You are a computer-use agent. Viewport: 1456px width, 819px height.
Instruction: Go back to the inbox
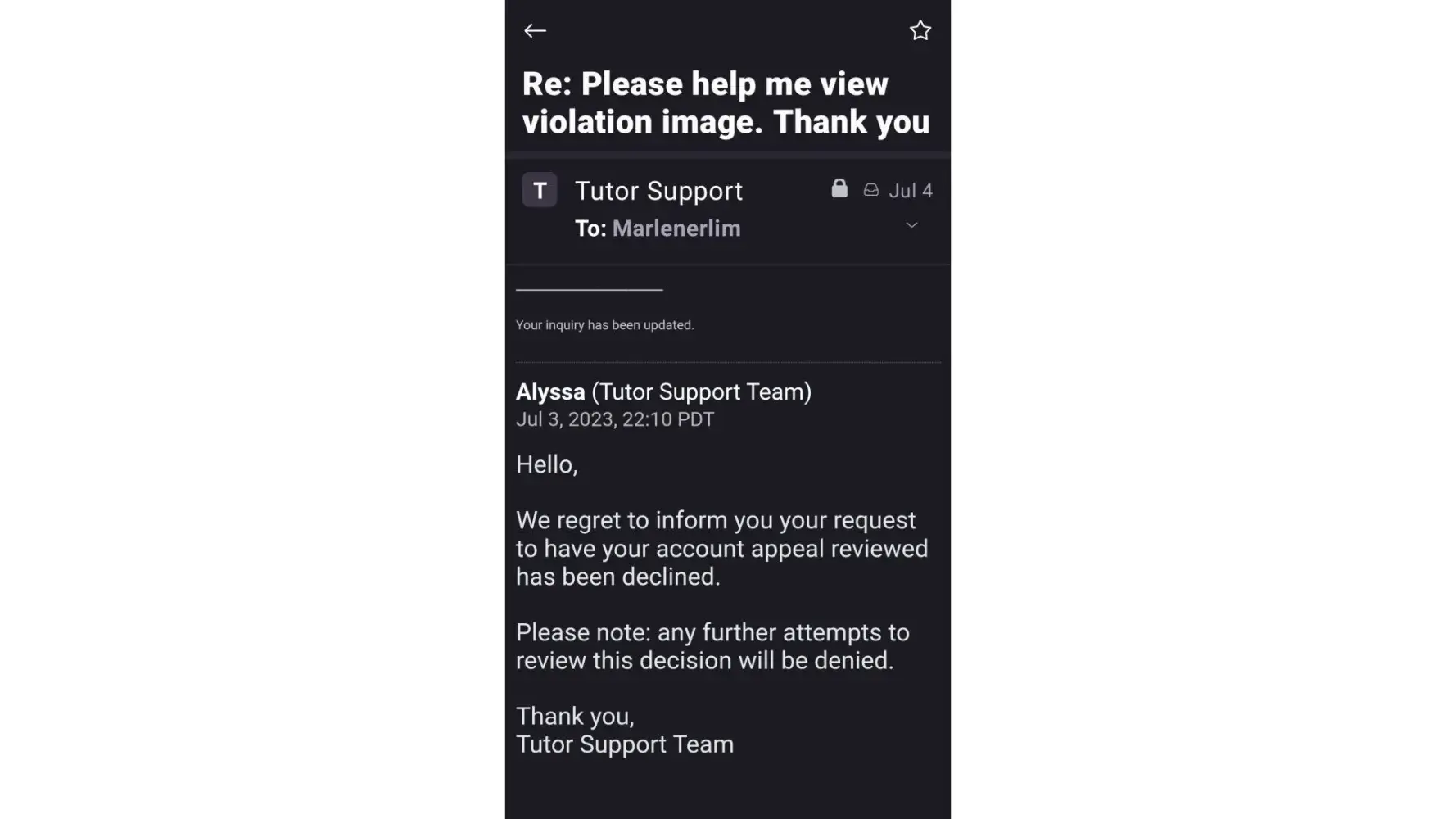[x=535, y=31]
